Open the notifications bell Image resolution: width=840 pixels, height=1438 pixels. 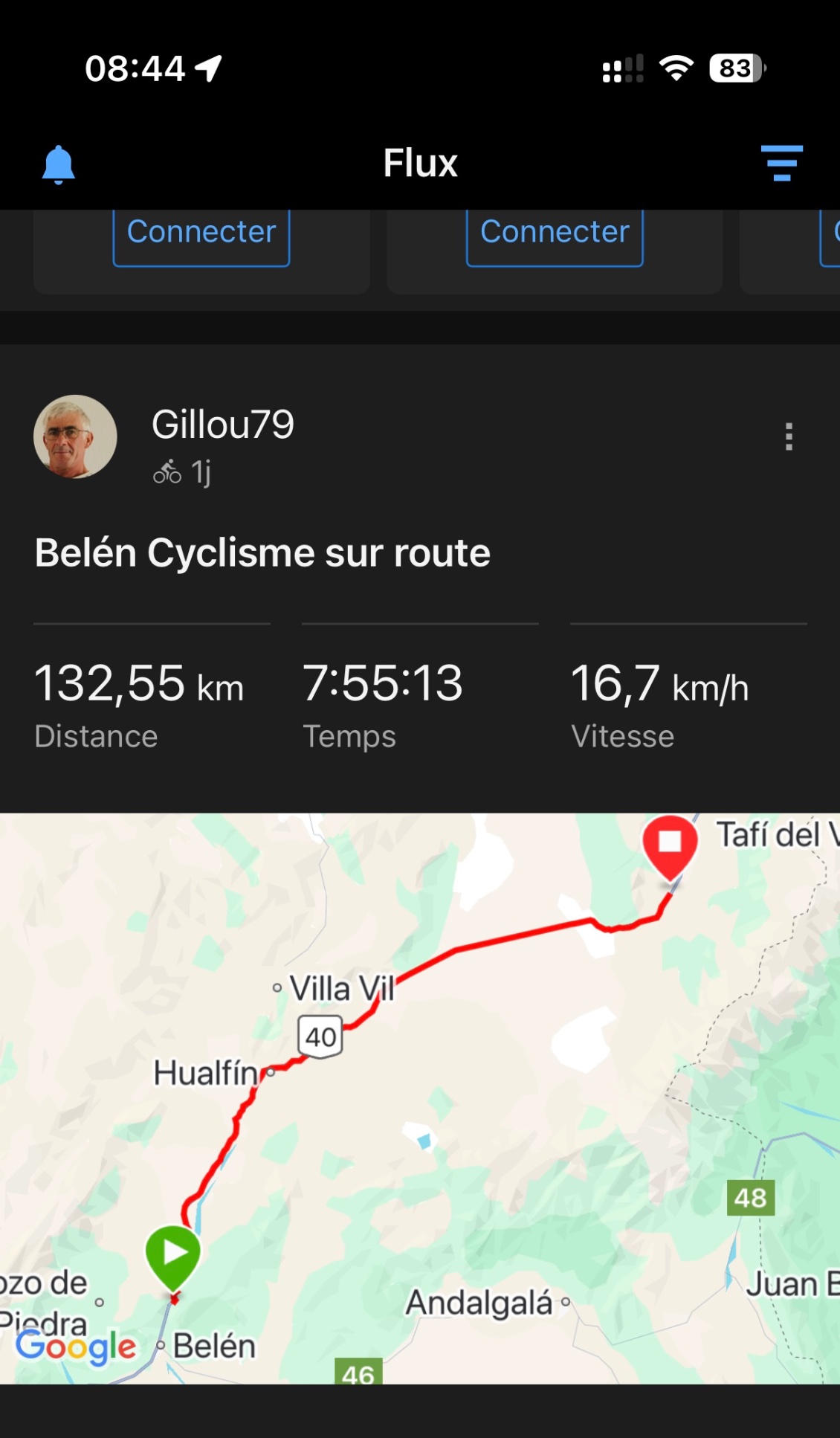point(59,164)
